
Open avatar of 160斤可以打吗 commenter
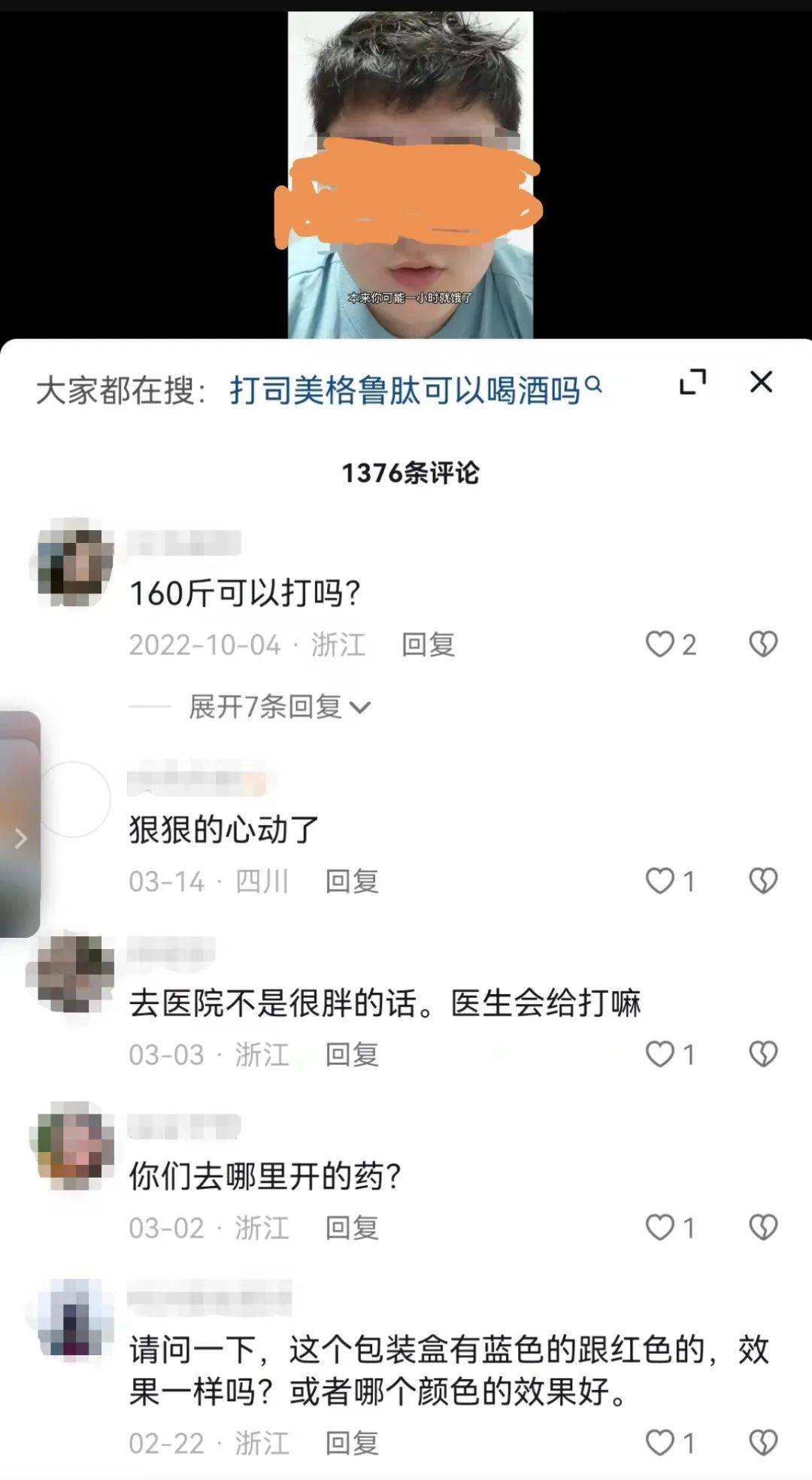(x=74, y=563)
